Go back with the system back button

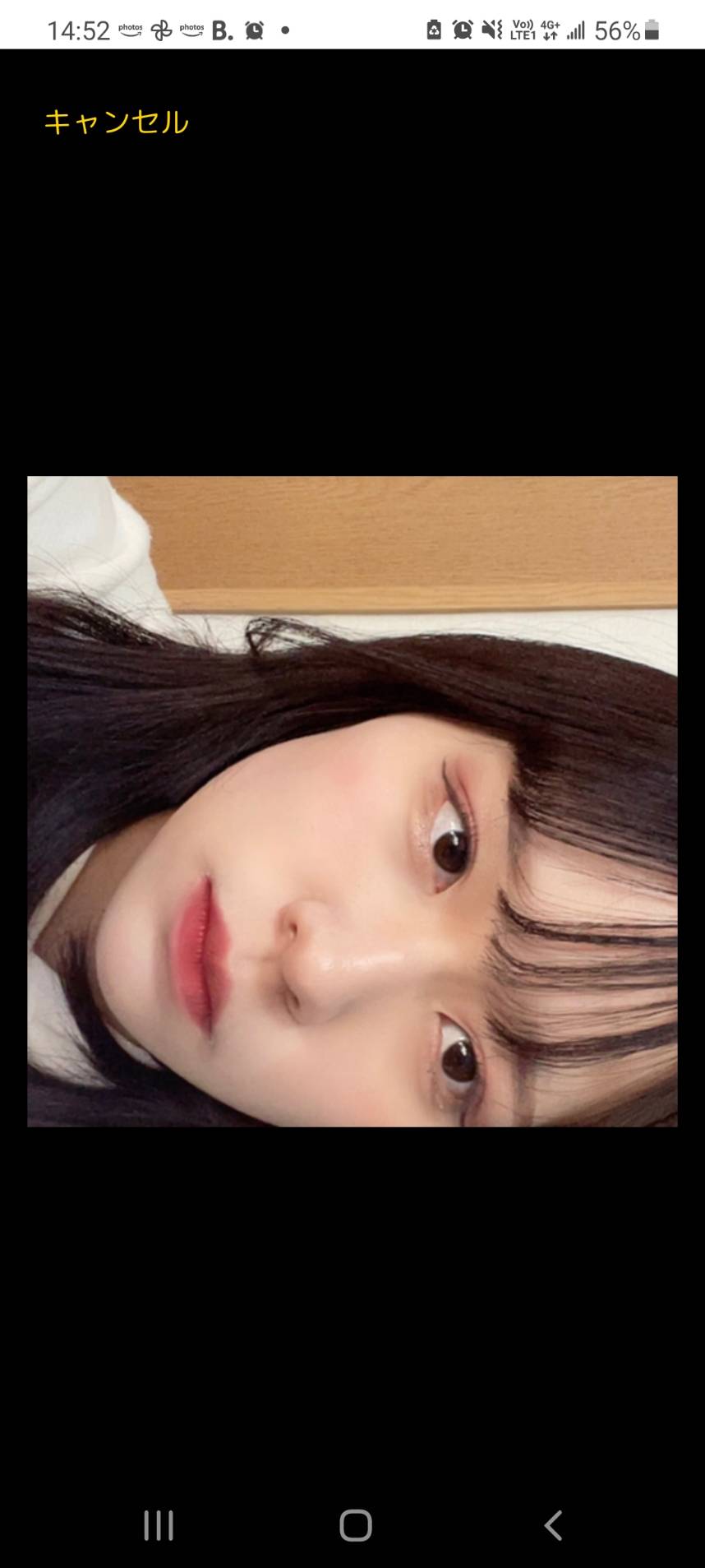pyautogui.click(x=553, y=1525)
